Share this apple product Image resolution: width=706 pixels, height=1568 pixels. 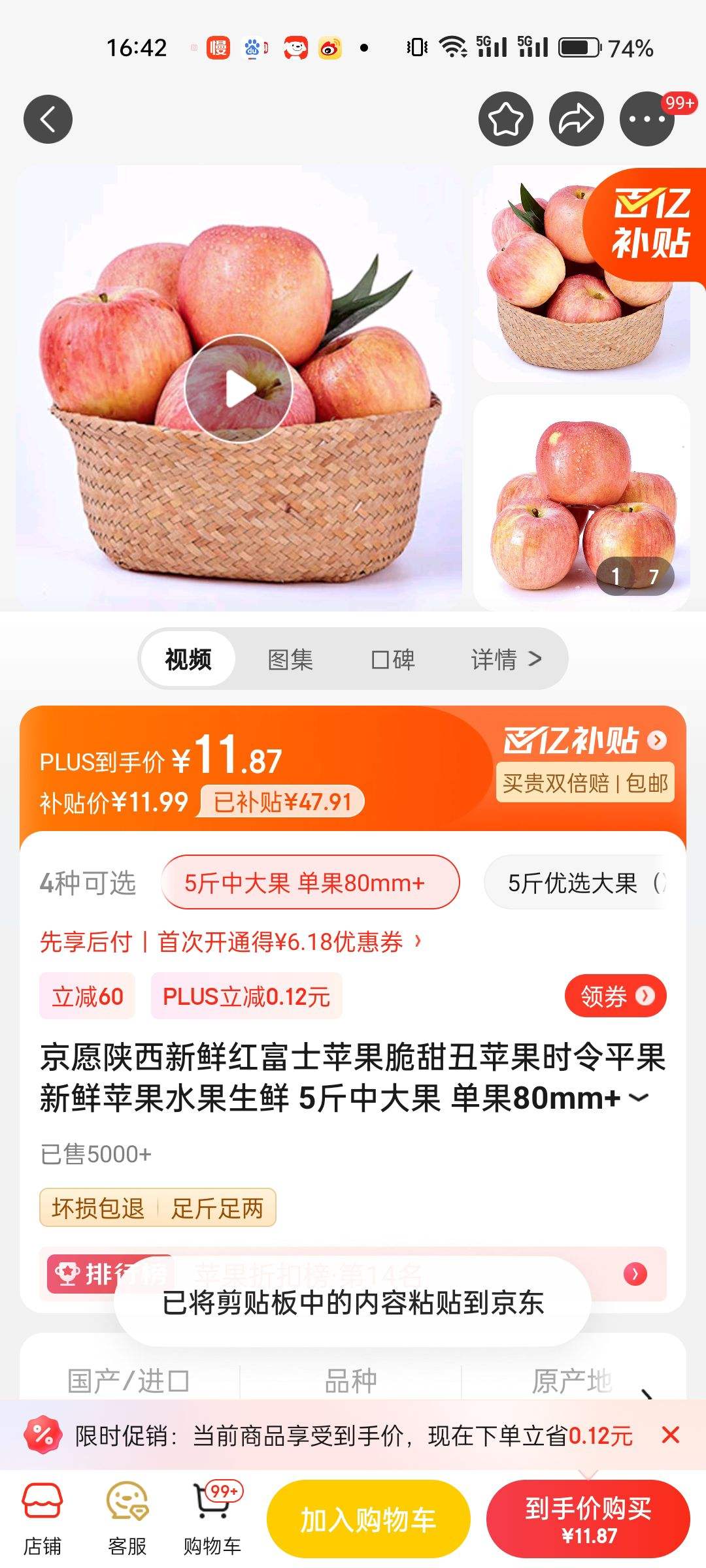click(x=576, y=119)
